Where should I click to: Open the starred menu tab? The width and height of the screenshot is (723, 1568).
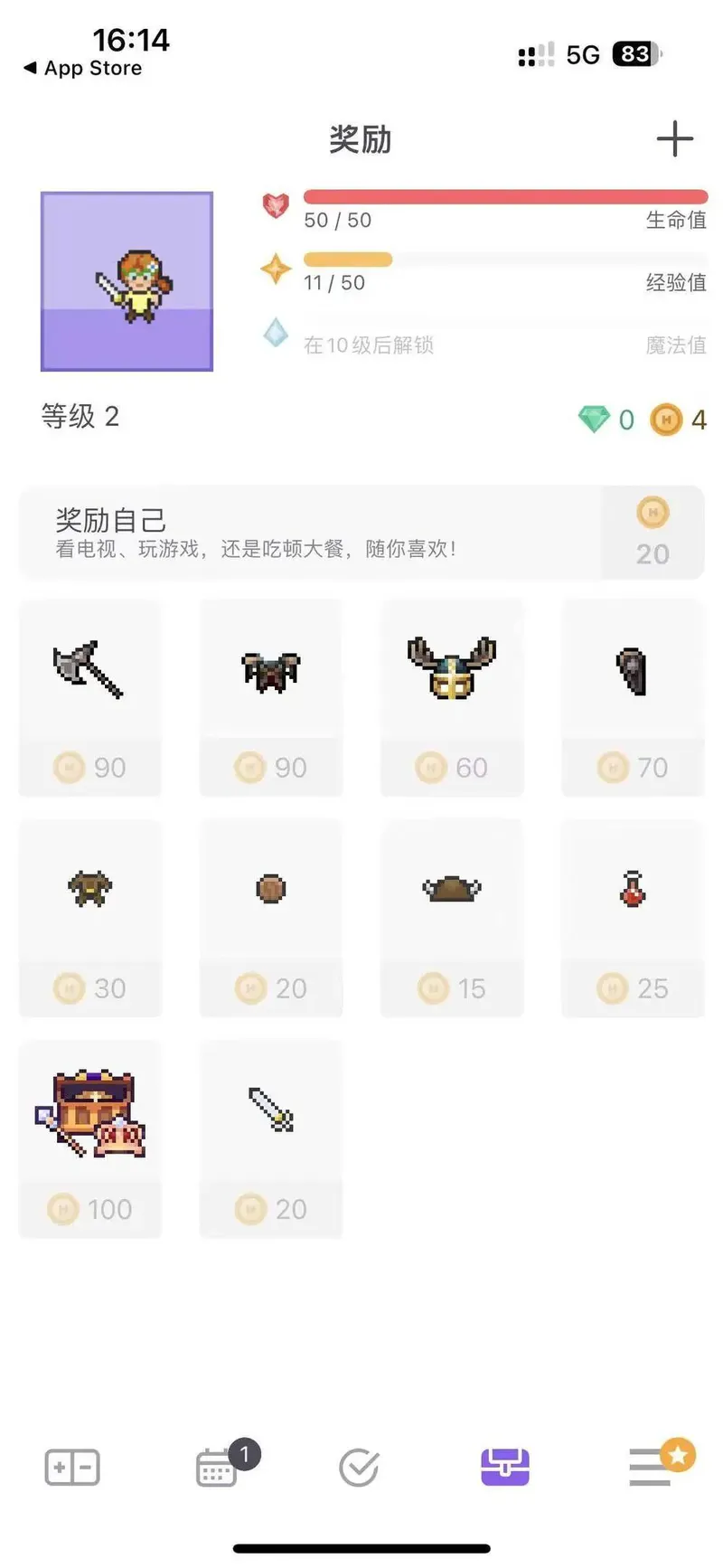pyautogui.click(x=651, y=1467)
